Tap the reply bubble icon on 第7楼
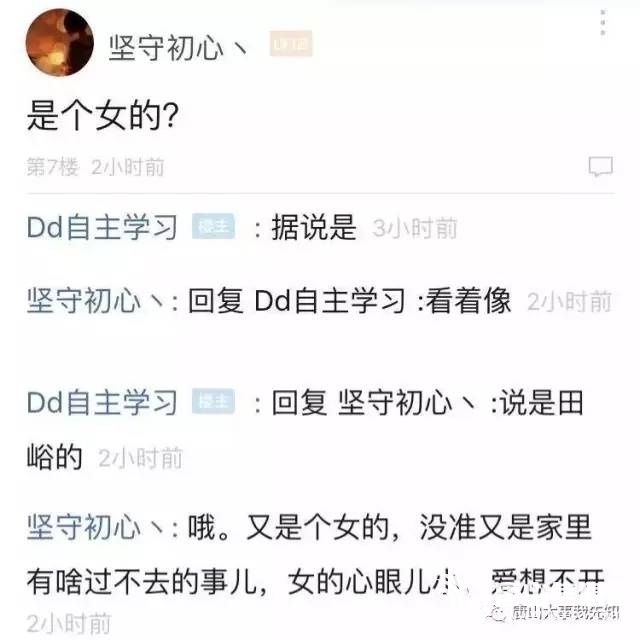This screenshot has height=640, width=640. [600, 167]
